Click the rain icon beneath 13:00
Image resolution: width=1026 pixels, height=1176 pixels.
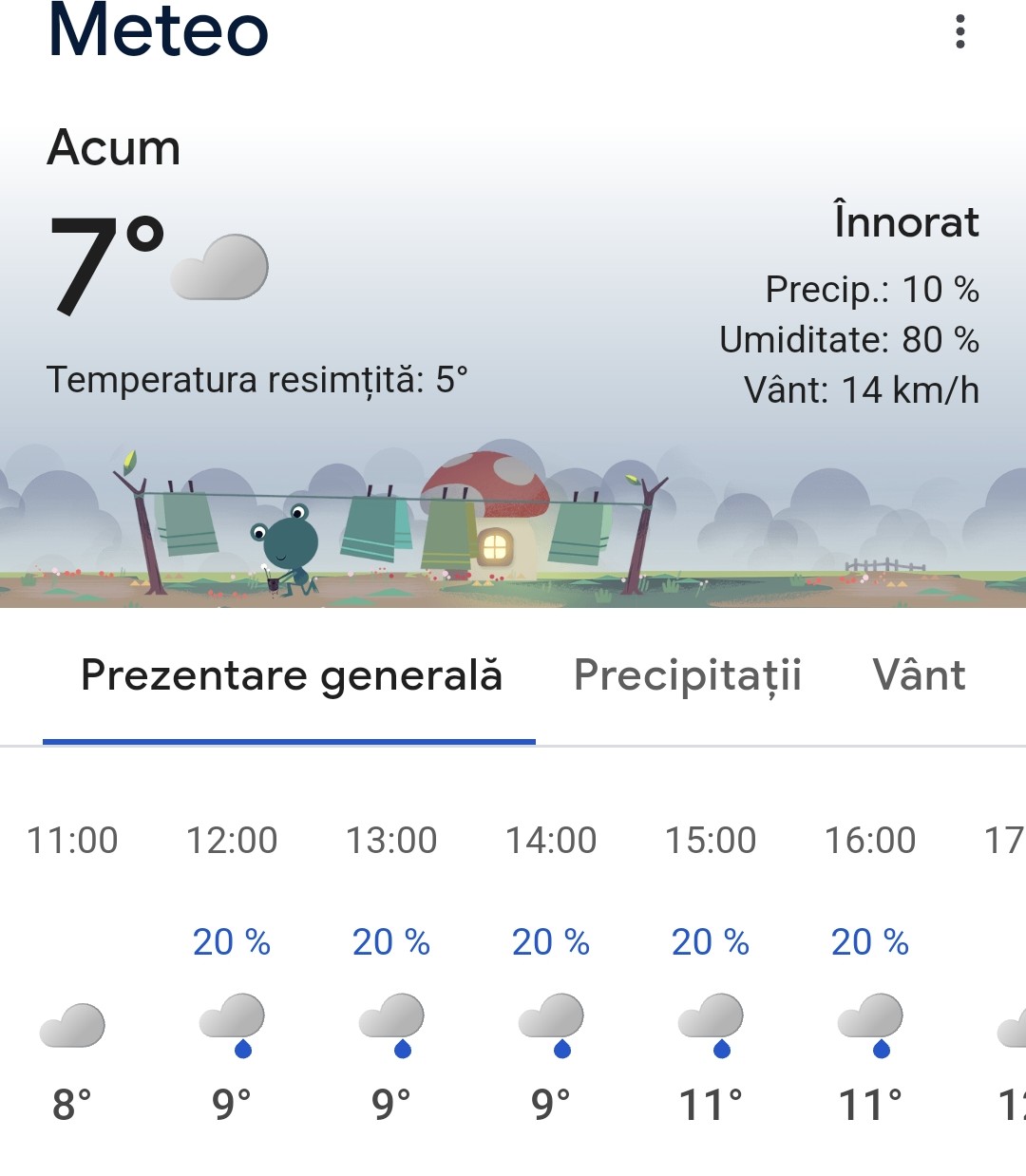point(390,1026)
